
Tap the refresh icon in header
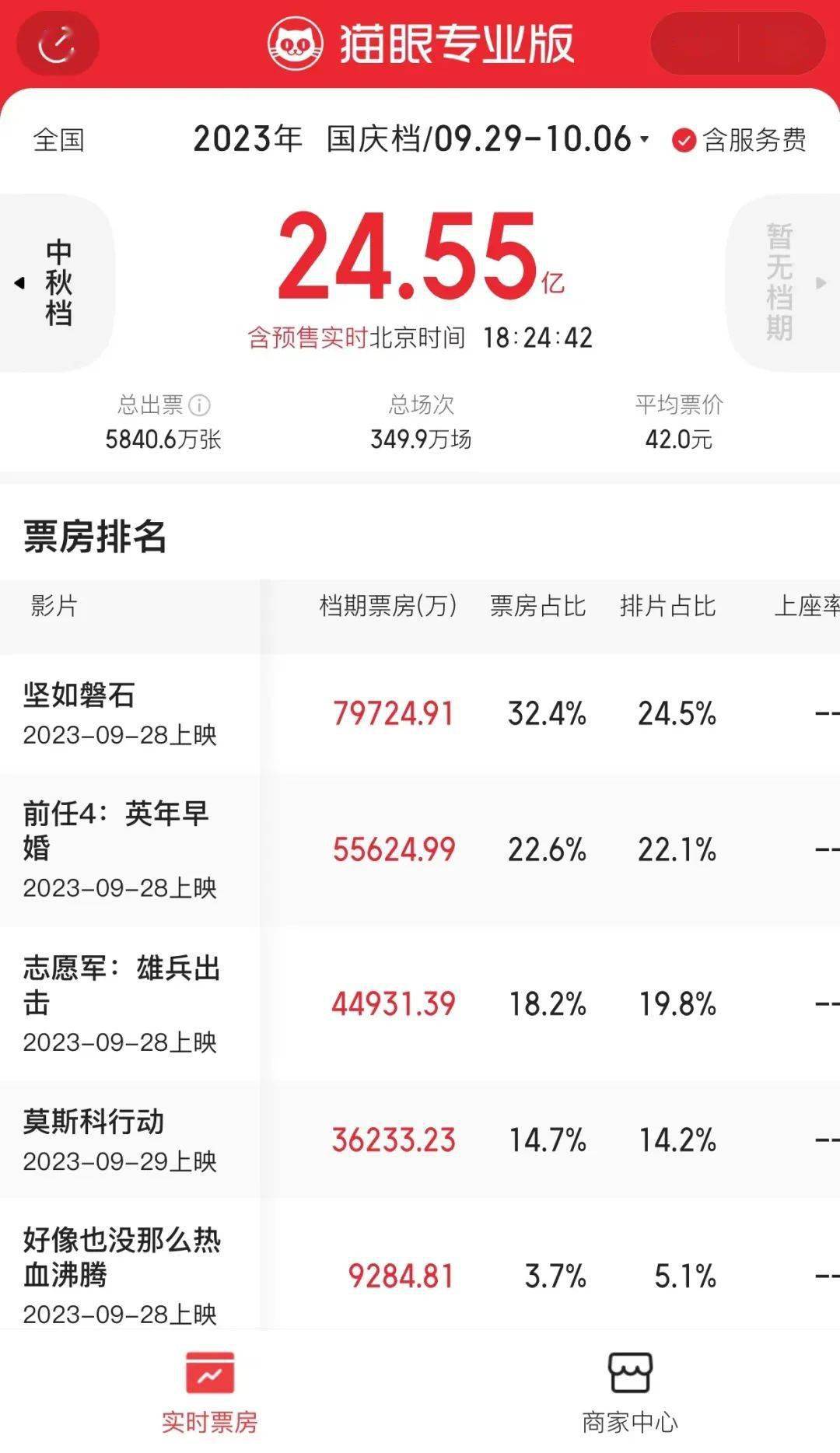[x=58, y=43]
